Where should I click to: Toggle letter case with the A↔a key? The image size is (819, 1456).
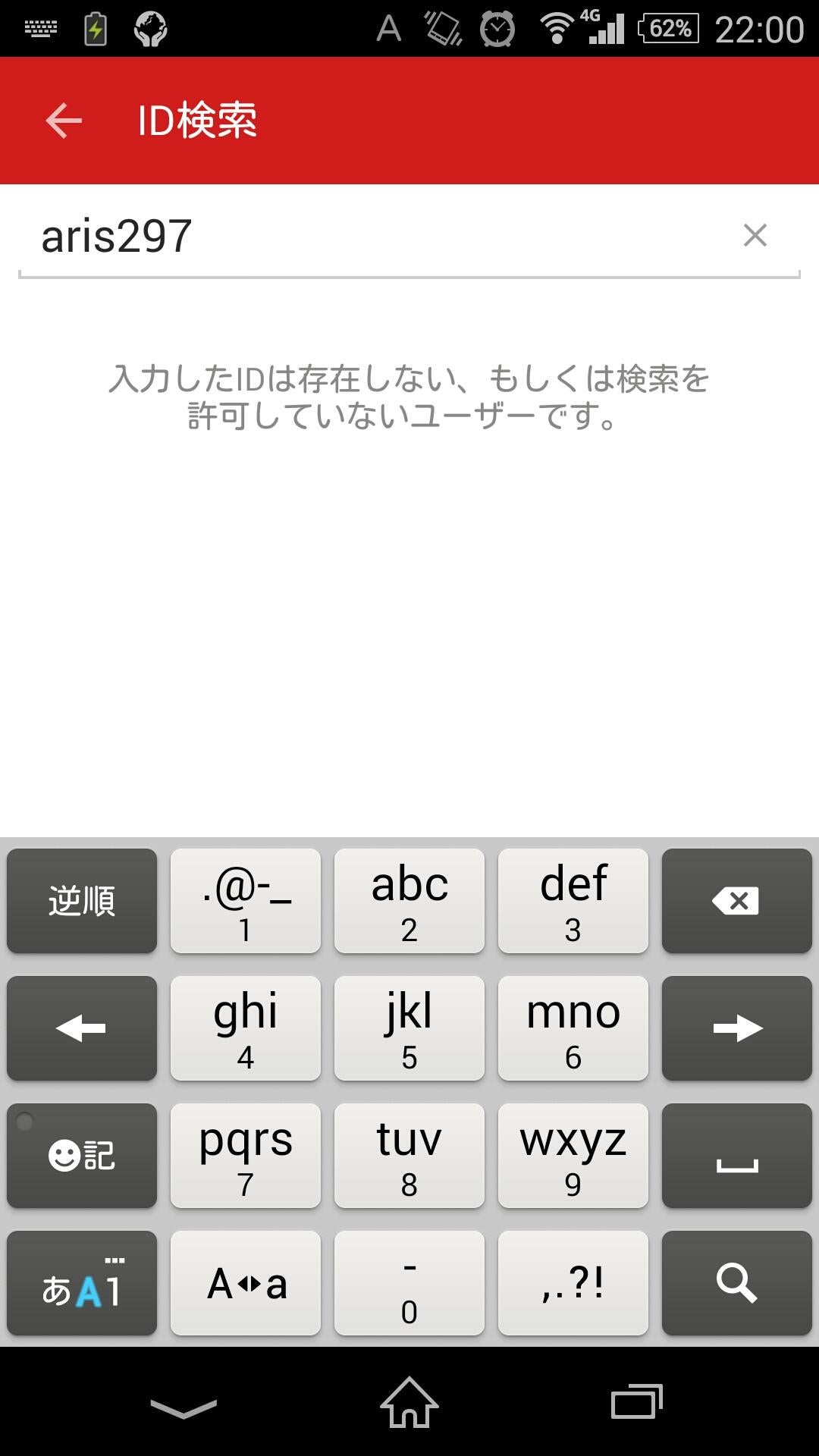(x=245, y=1282)
